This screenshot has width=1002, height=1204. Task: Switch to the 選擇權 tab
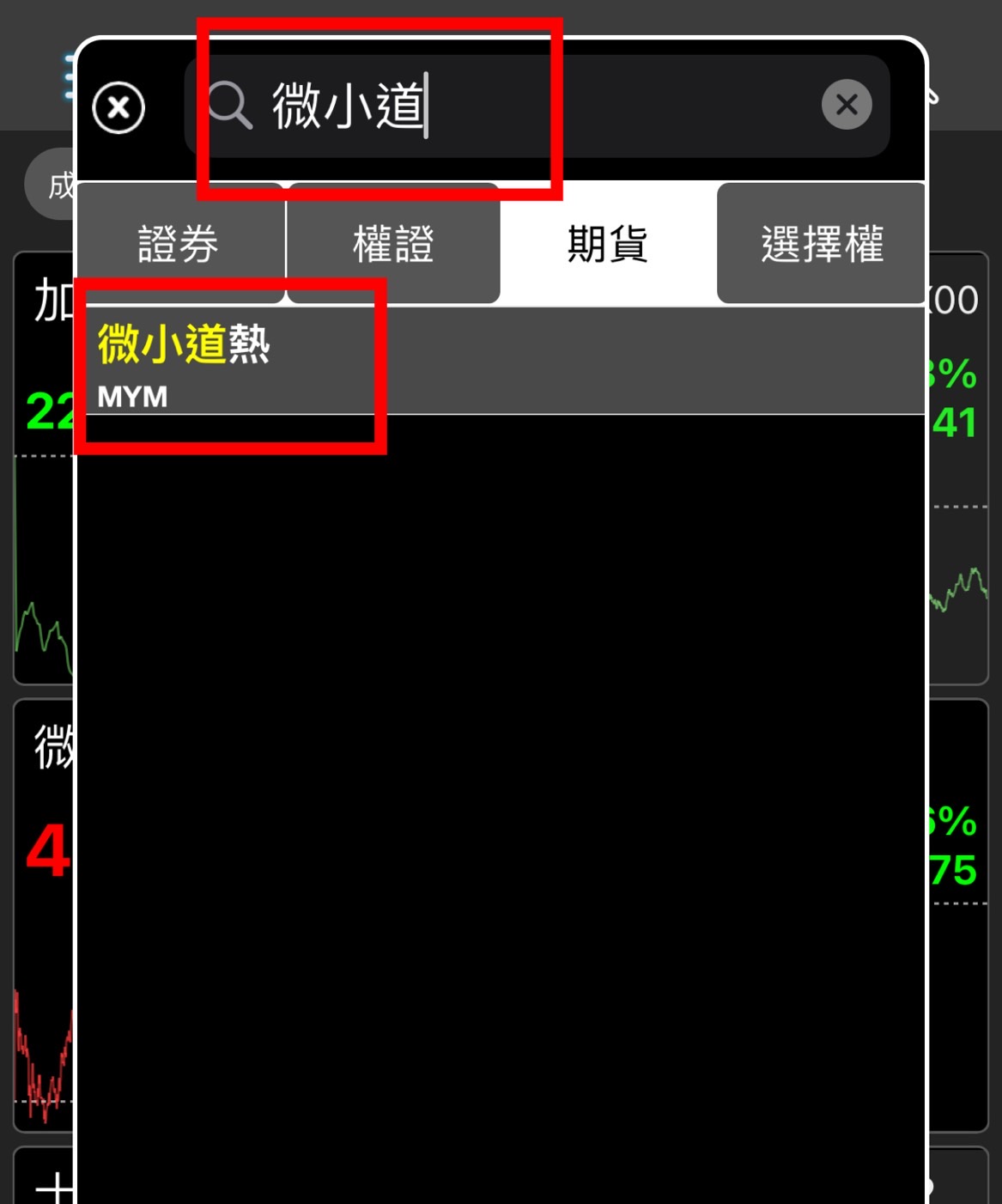(821, 244)
